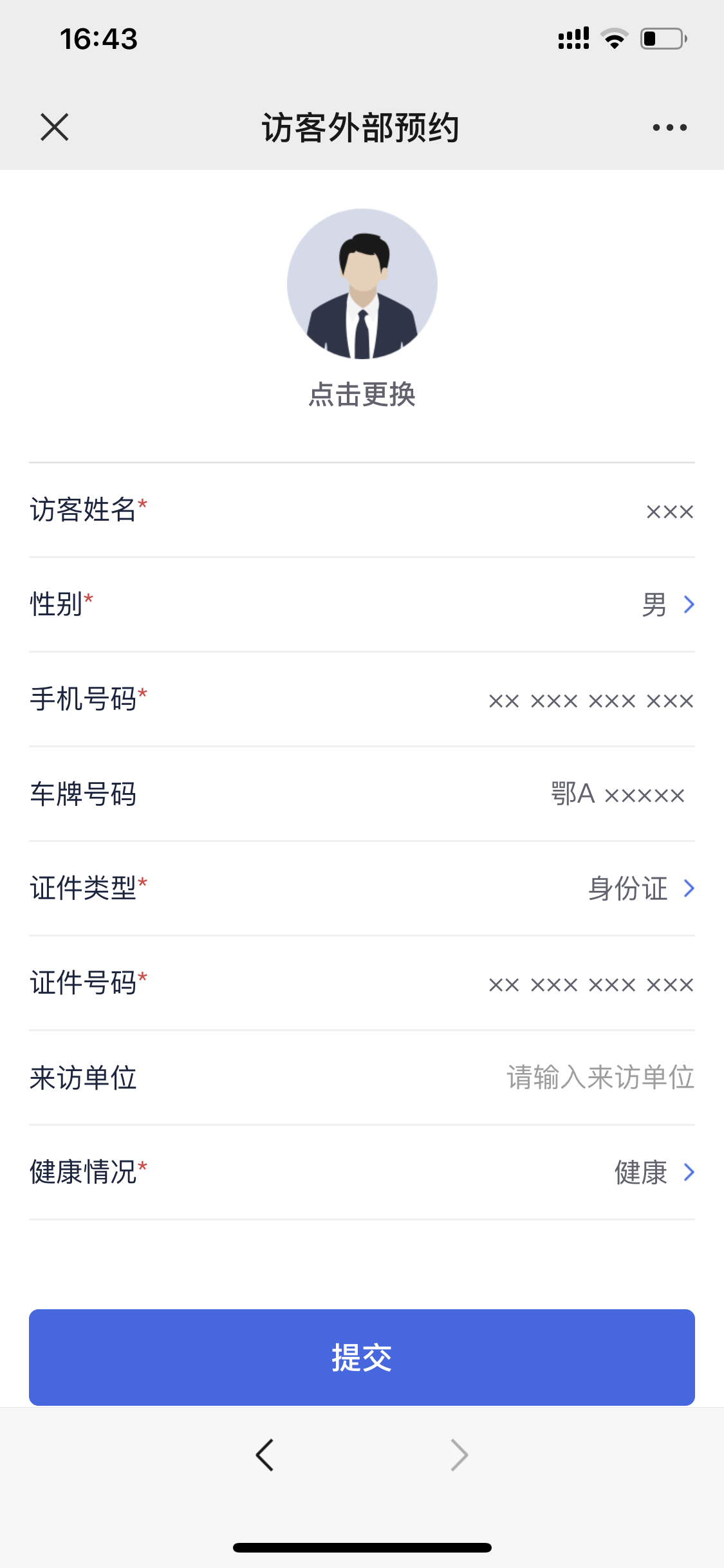The height and width of the screenshot is (1568, 724).
Task: Change the visitor avatar photo
Action: (x=362, y=285)
